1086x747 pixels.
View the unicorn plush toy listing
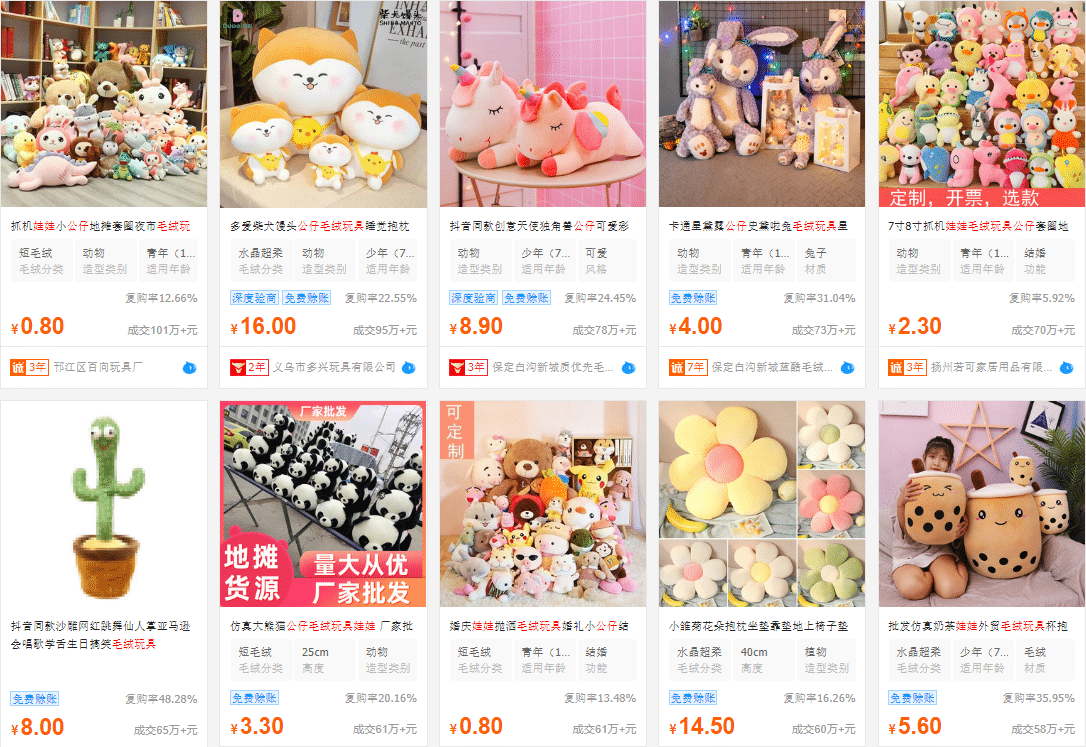pos(542,104)
